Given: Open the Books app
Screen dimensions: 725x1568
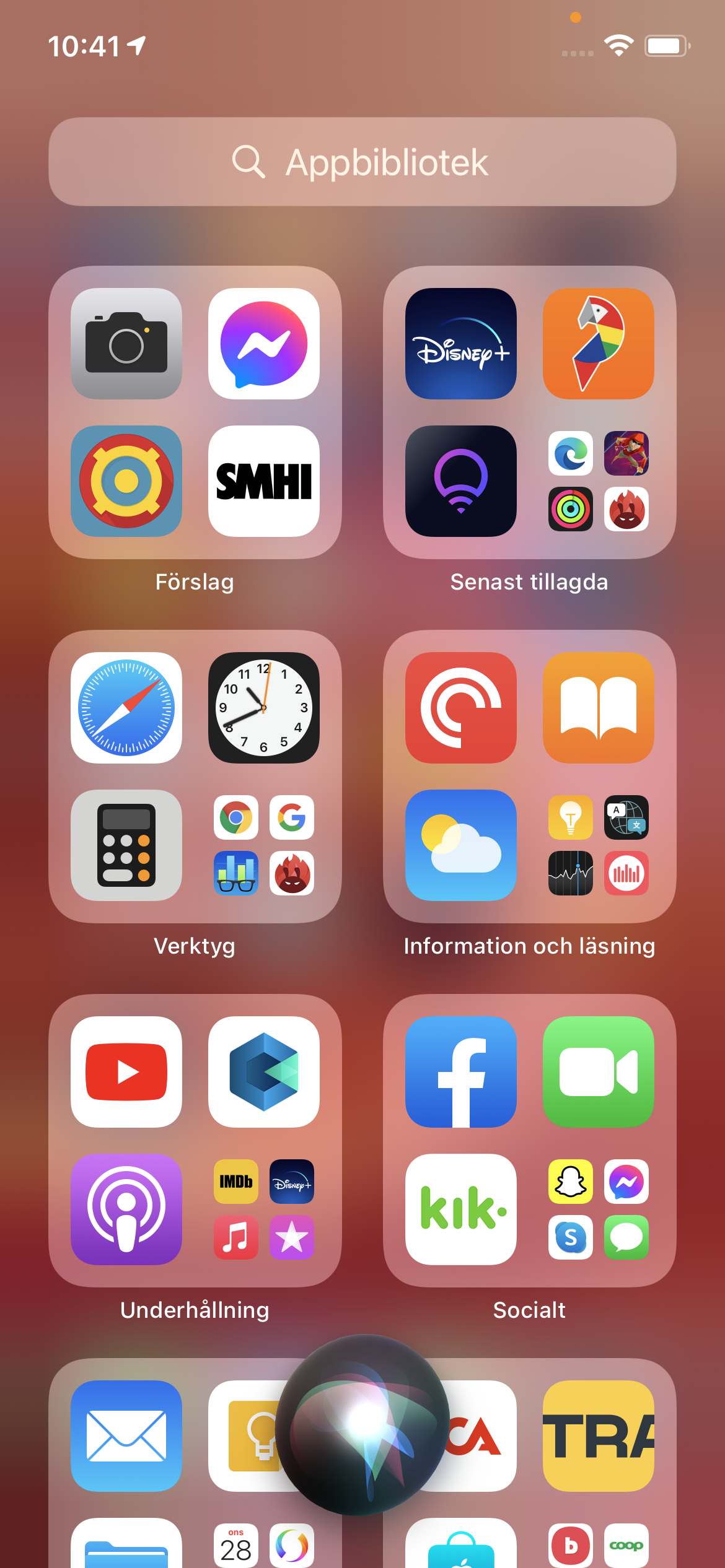Looking at the screenshot, I should 599,707.
